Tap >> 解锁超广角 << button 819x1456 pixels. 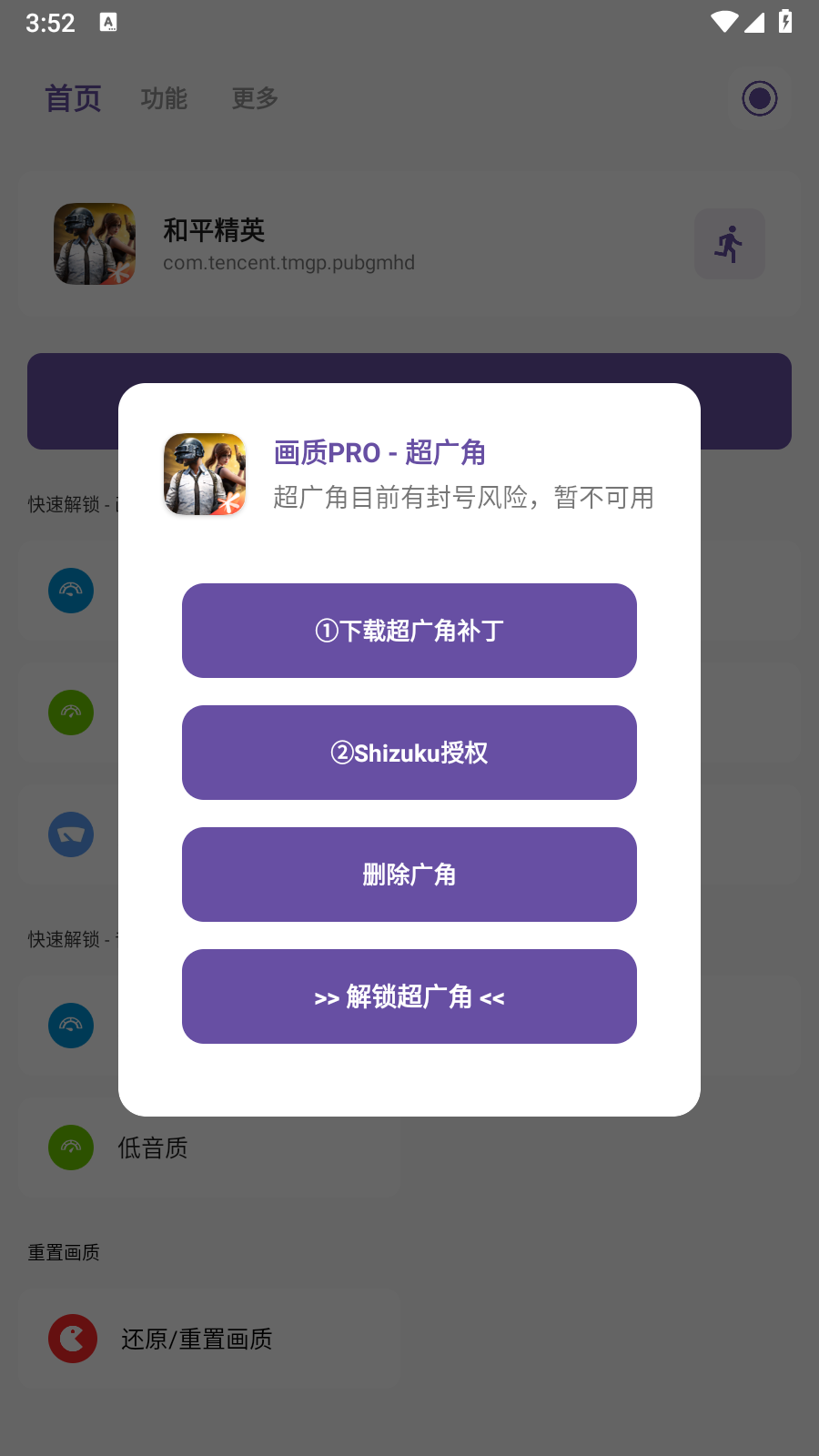pyautogui.click(x=409, y=996)
